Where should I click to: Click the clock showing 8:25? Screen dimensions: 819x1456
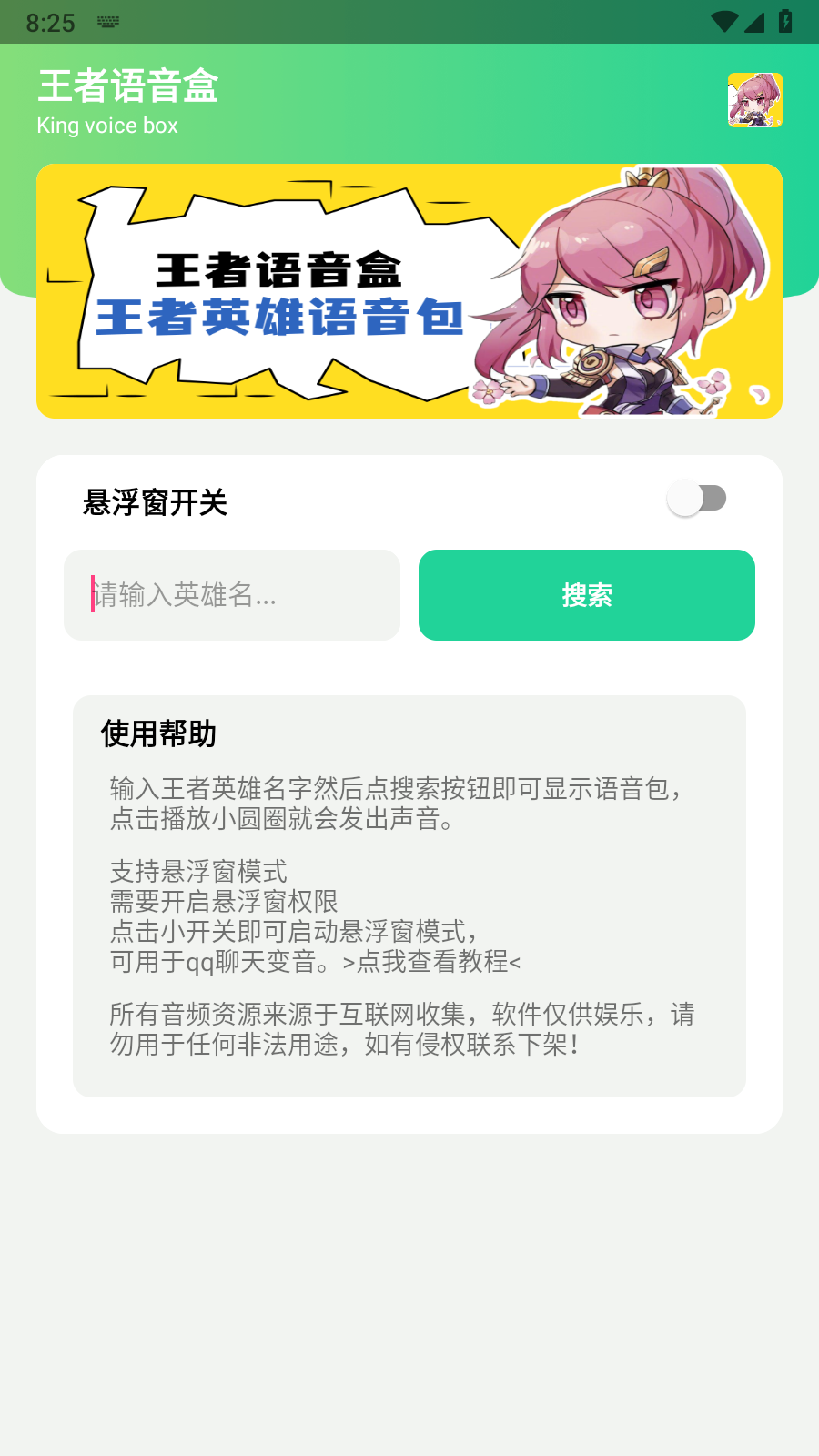coord(50,22)
